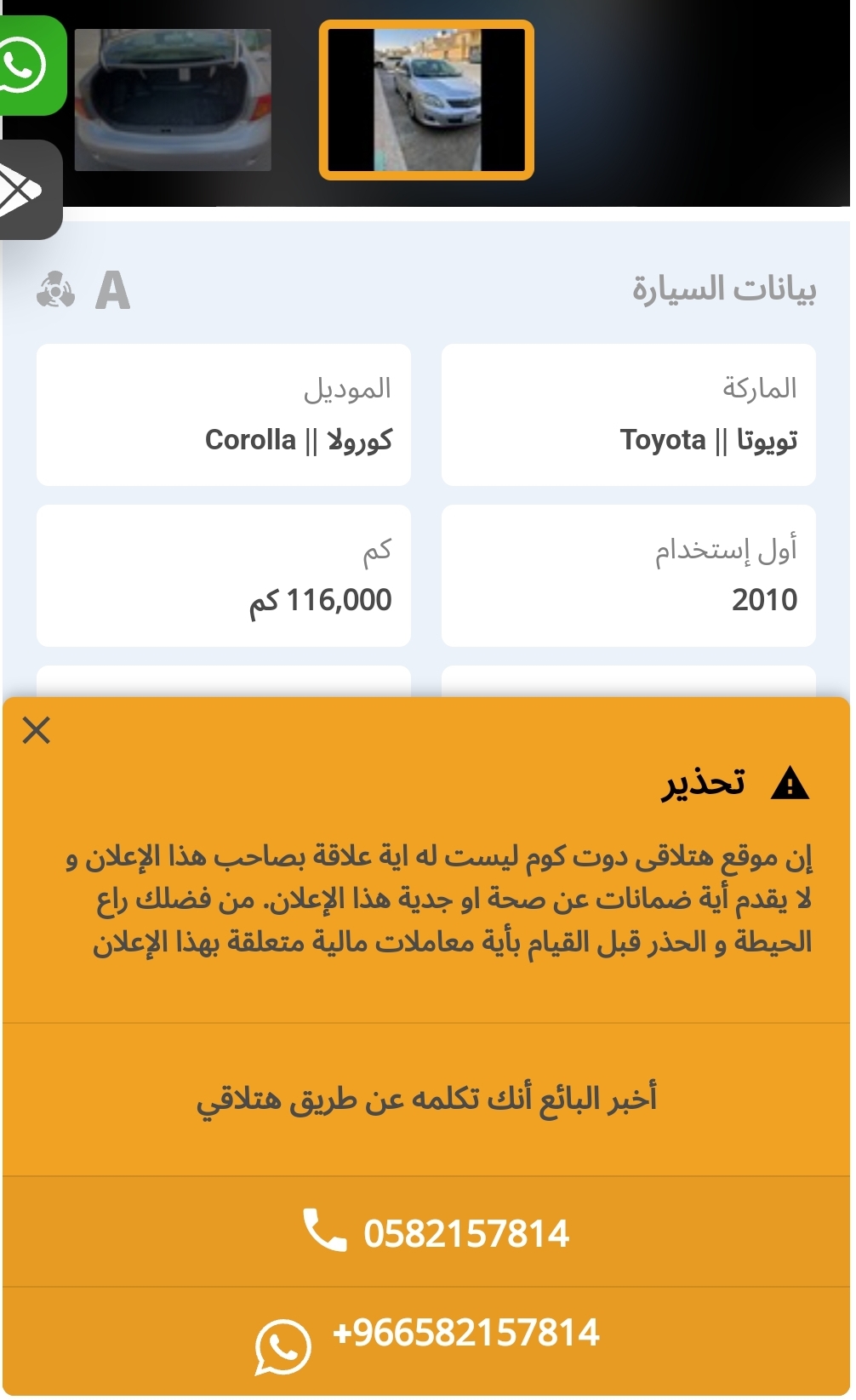Tap the fan icon beside the A
The height and width of the screenshot is (1400, 856).
[55, 290]
